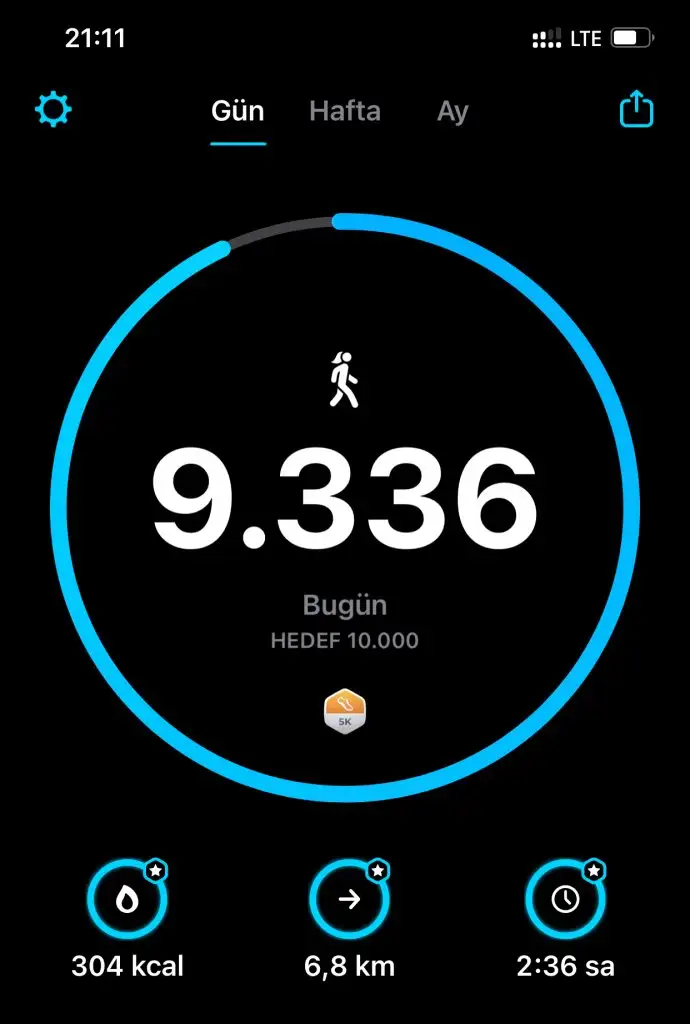
Task: Open the settings gear icon
Action: pos(53,109)
